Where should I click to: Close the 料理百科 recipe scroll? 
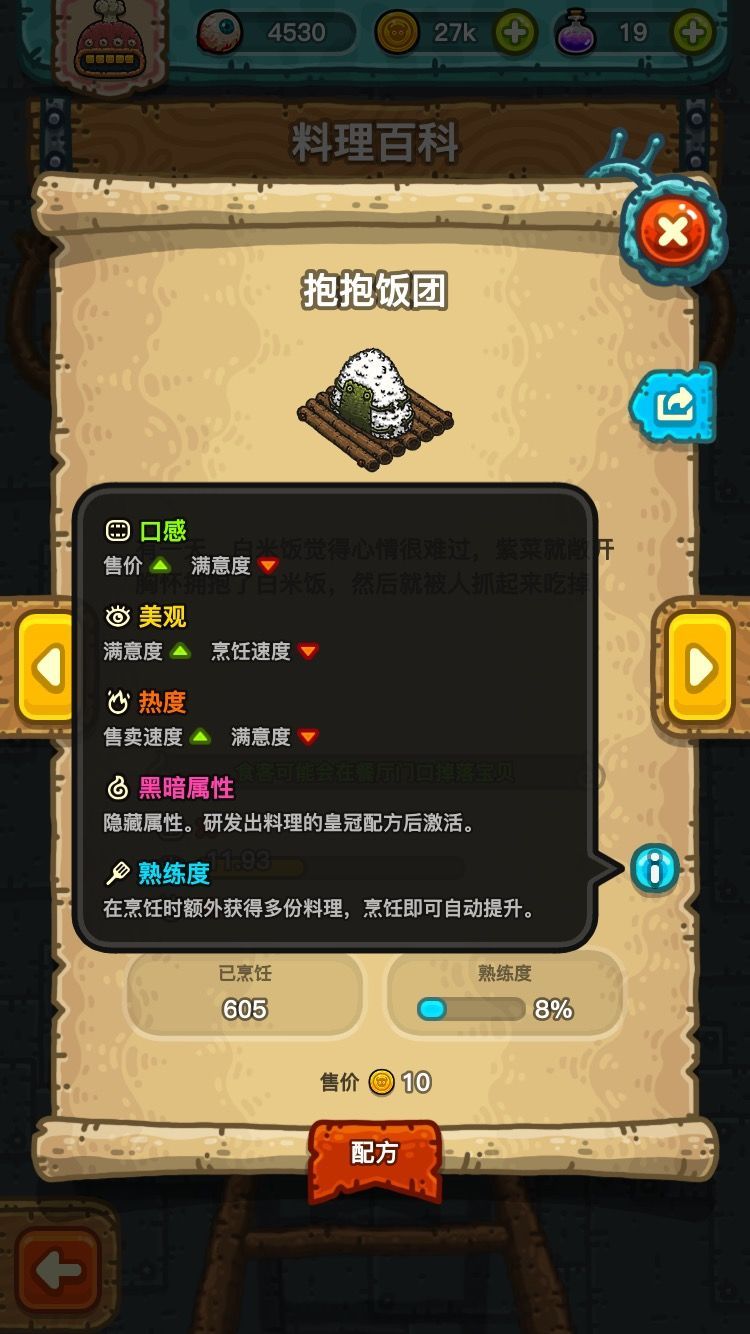click(673, 233)
